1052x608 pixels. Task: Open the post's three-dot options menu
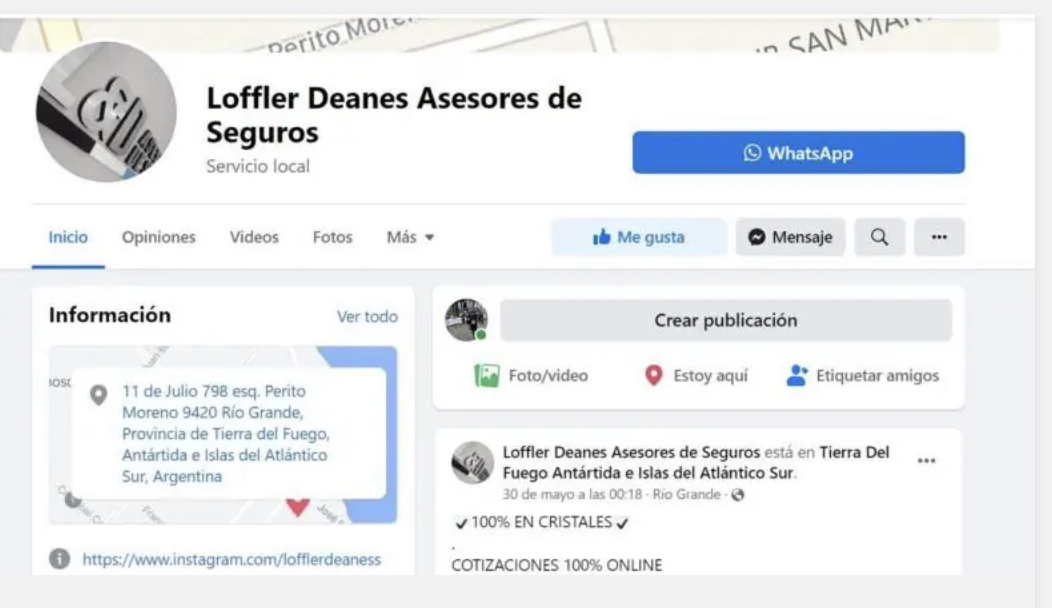point(926,460)
